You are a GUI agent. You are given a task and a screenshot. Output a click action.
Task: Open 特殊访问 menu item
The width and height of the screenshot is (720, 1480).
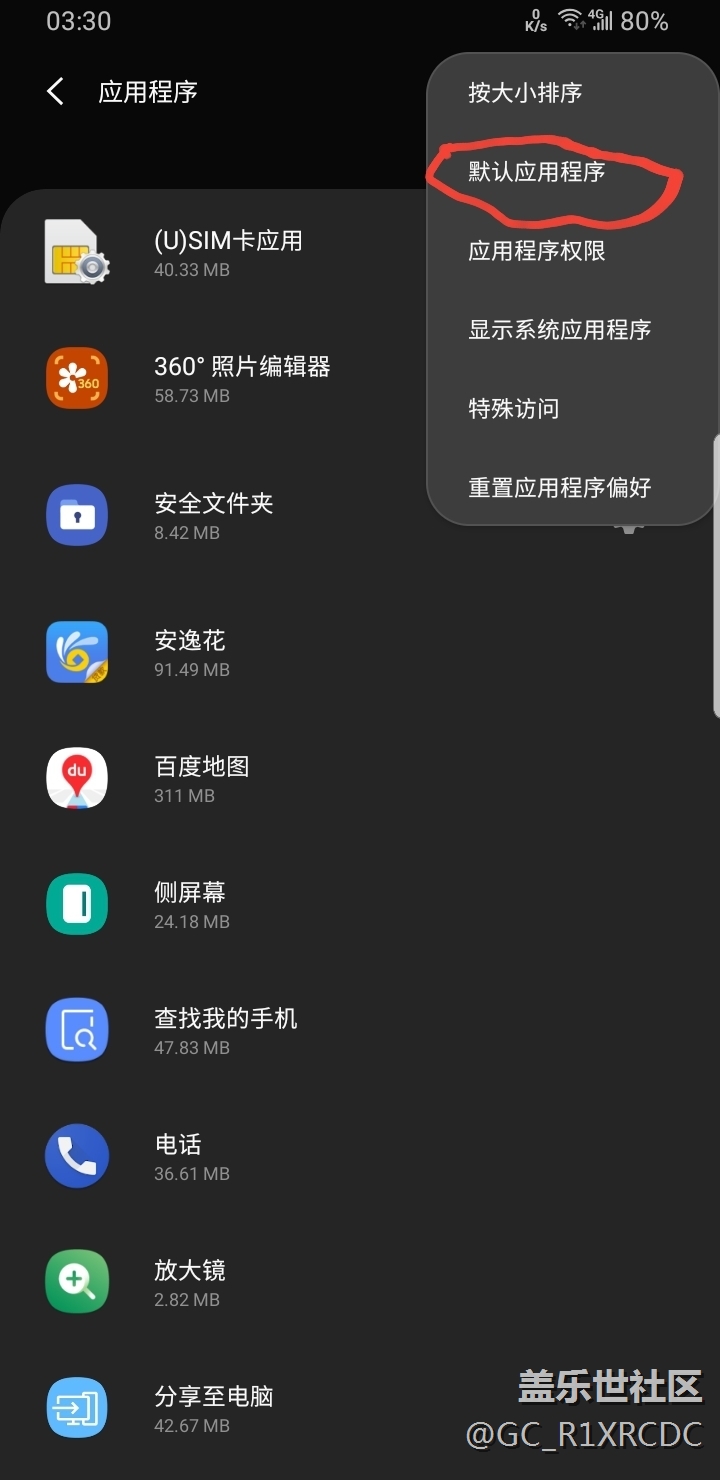(x=514, y=409)
